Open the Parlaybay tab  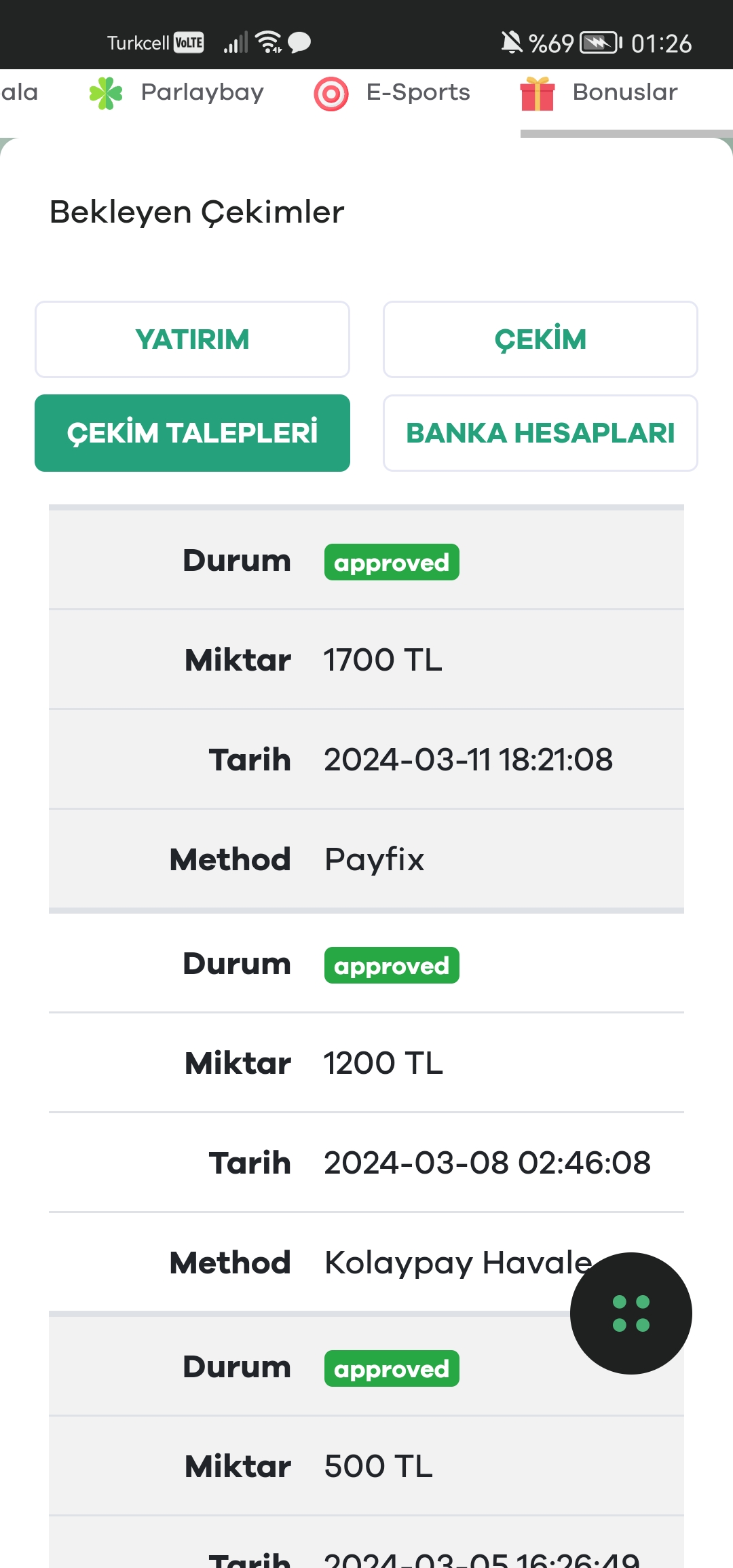[x=178, y=93]
